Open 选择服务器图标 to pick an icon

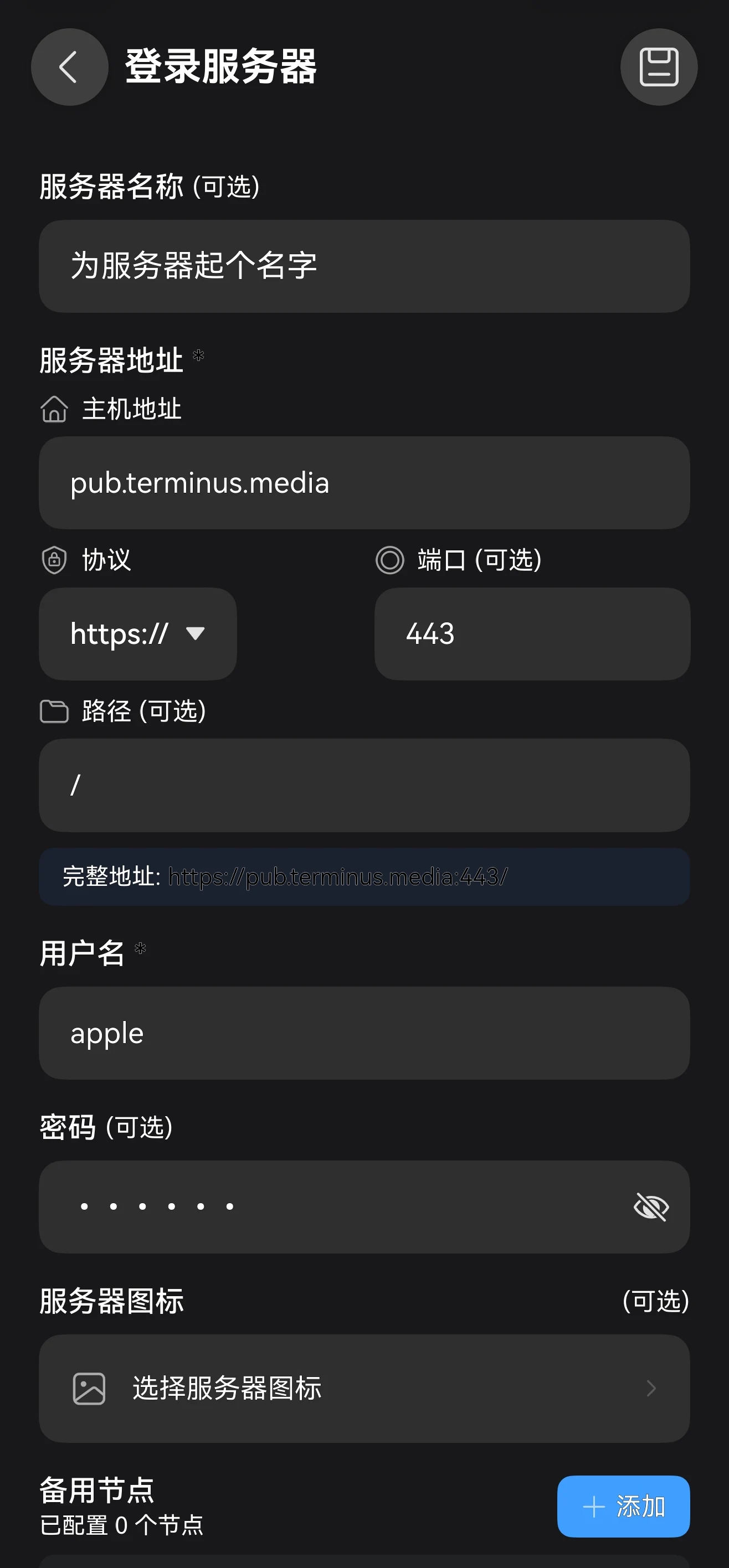pos(364,1389)
